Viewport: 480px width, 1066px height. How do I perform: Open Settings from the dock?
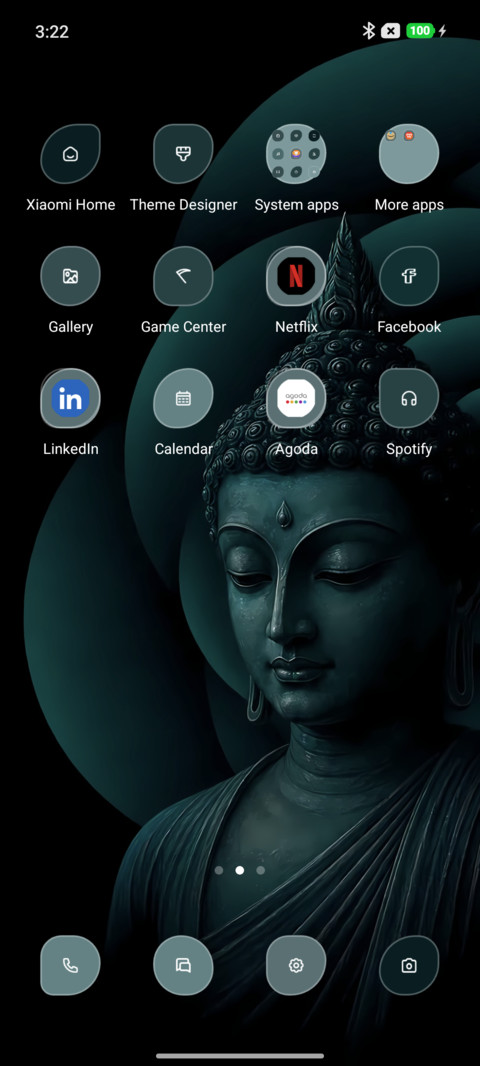296,965
